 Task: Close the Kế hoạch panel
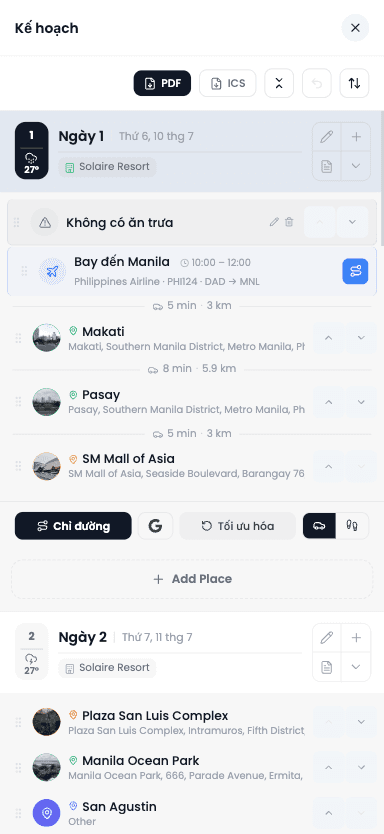(x=355, y=28)
